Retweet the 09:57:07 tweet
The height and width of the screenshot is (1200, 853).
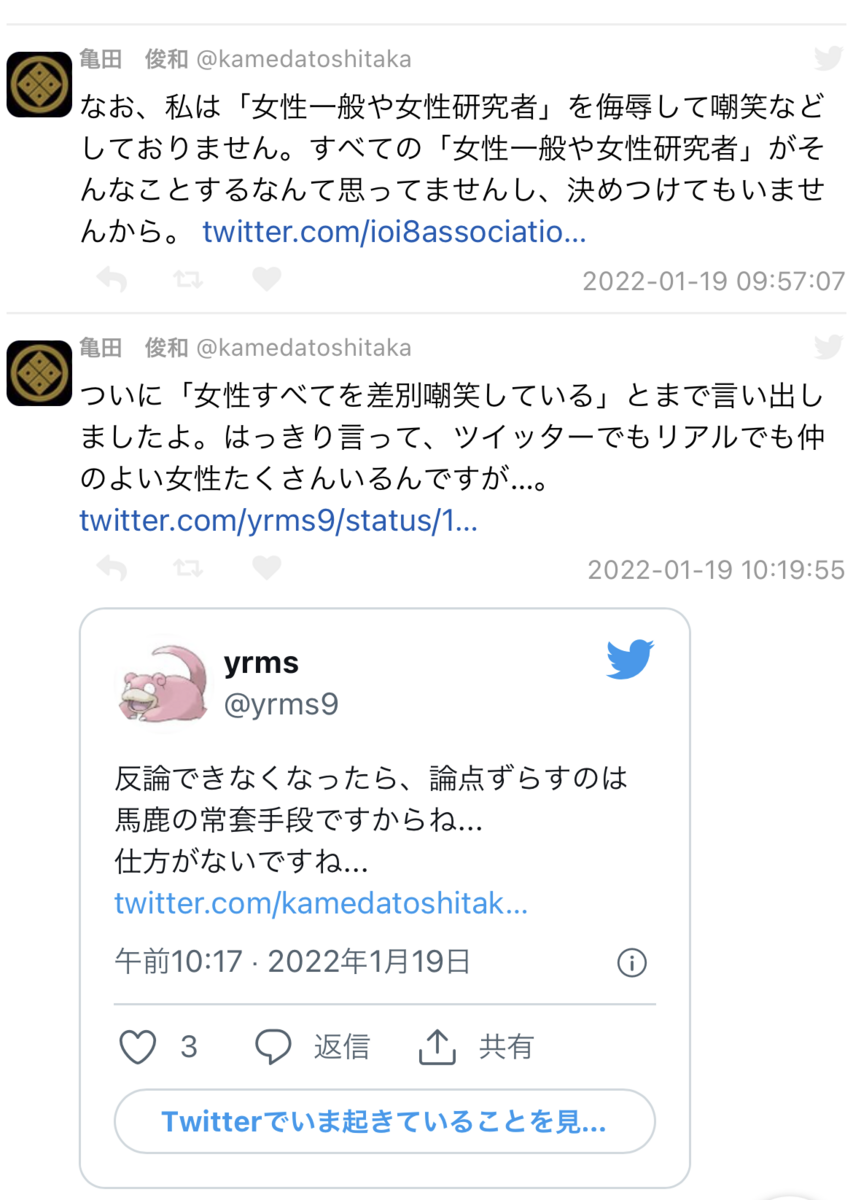click(x=187, y=281)
